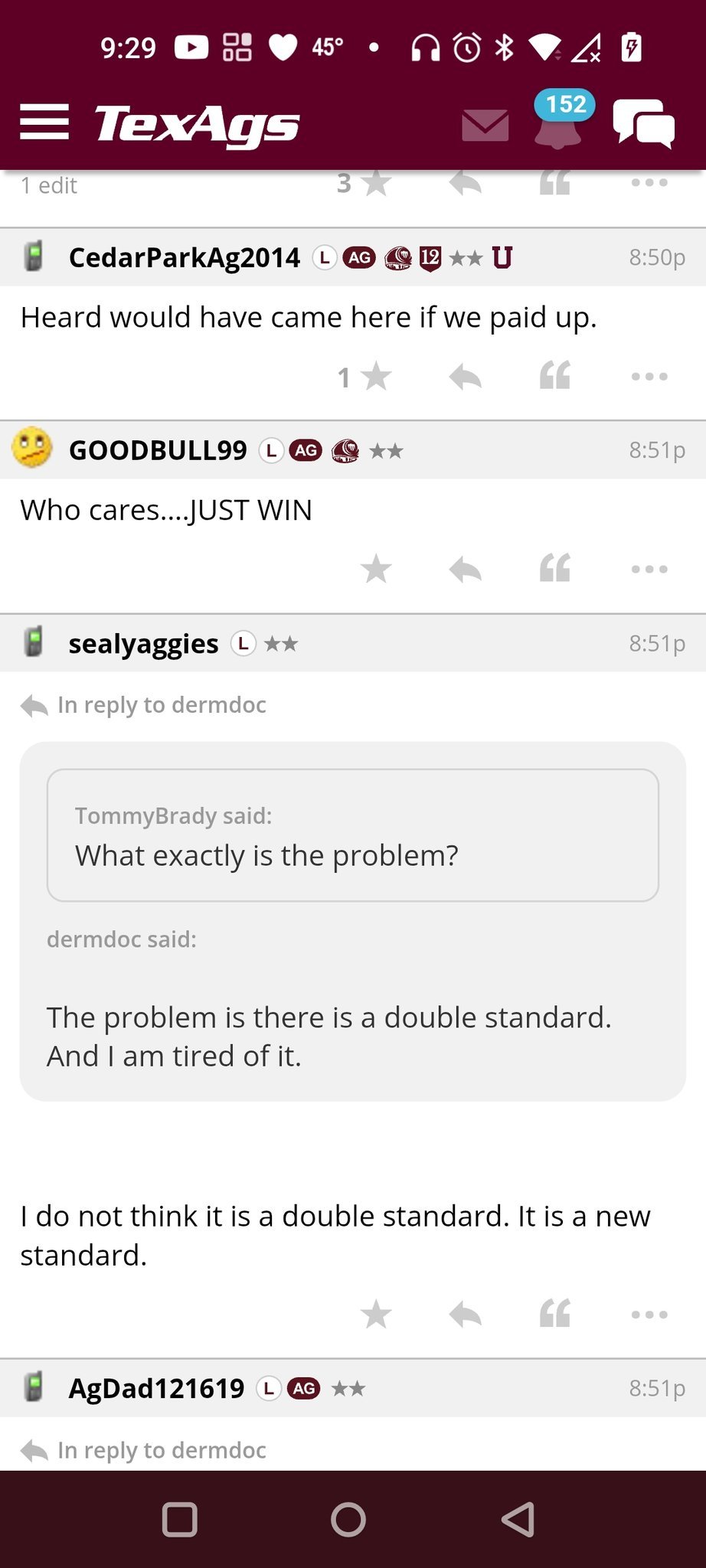Image resolution: width=706 pixels, height=1568 pixels.
Task: Star GOODBULL99's JUST WIN post
Action: click(375, 569)
